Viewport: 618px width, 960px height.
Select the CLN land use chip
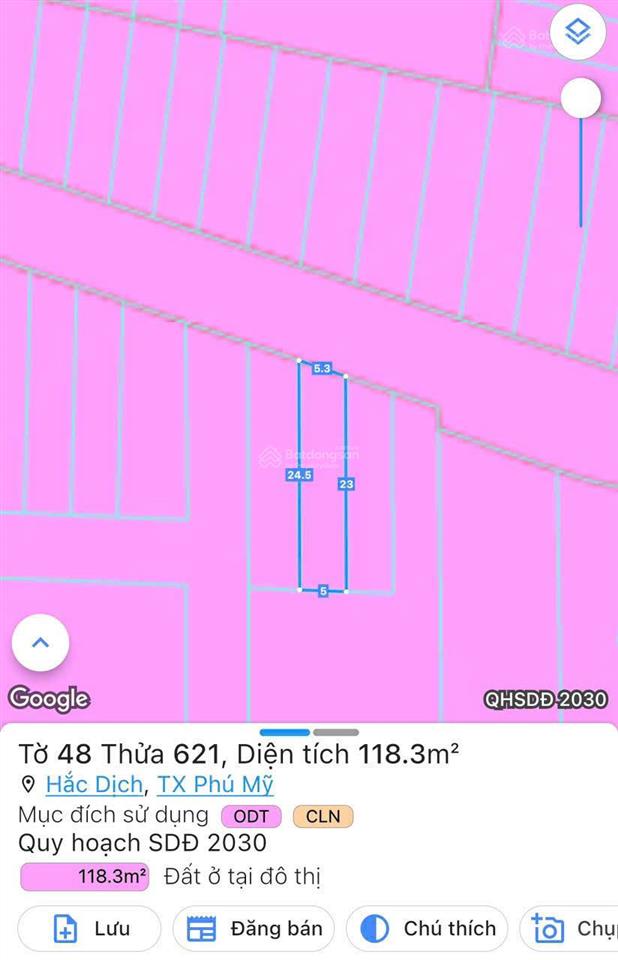323,816
